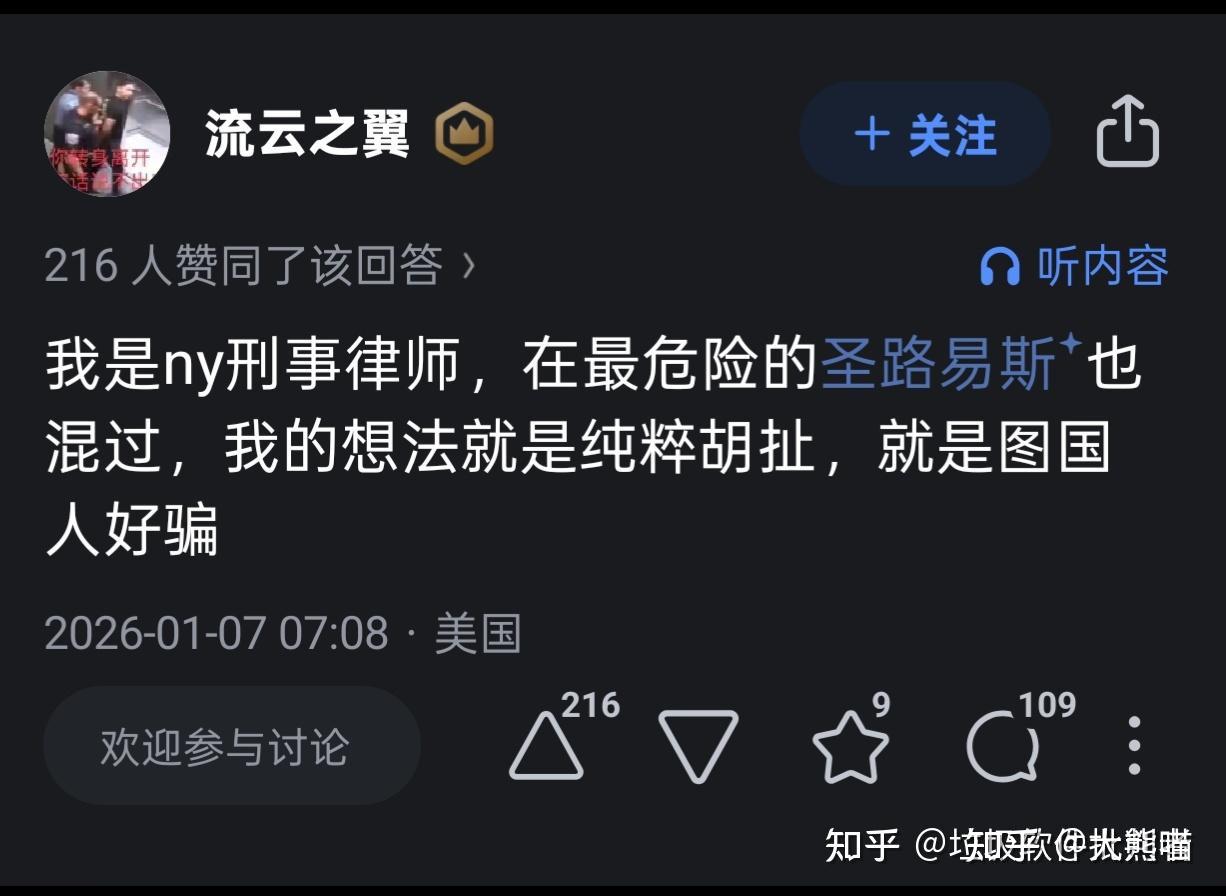Follow 流云之翼 with the 关注 button
The width and height of the screenshot is (1226, 896).
click(x=925, y=134)
